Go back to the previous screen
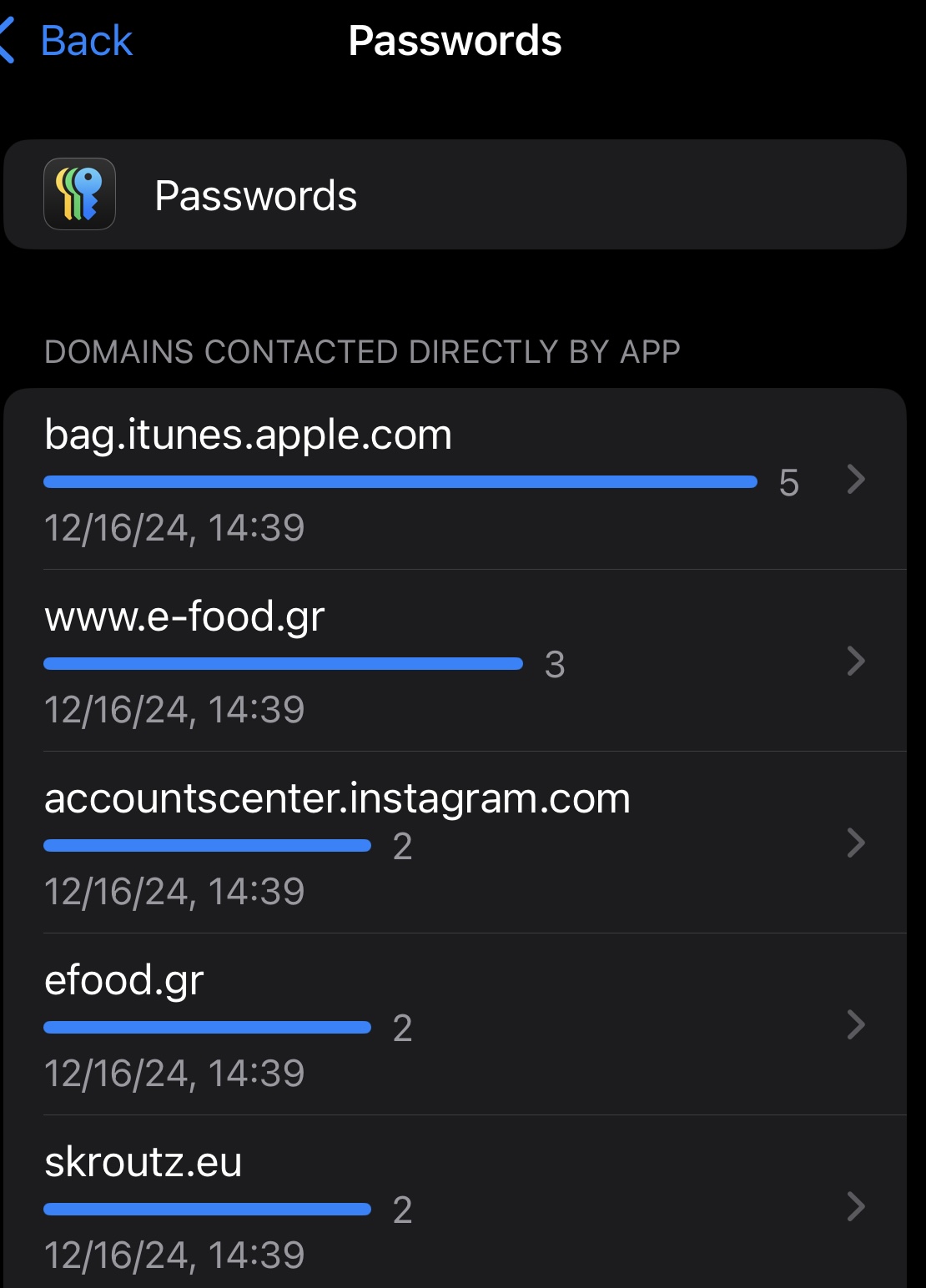This screenshot has height=1288, width=926. [x=70, y=41]
